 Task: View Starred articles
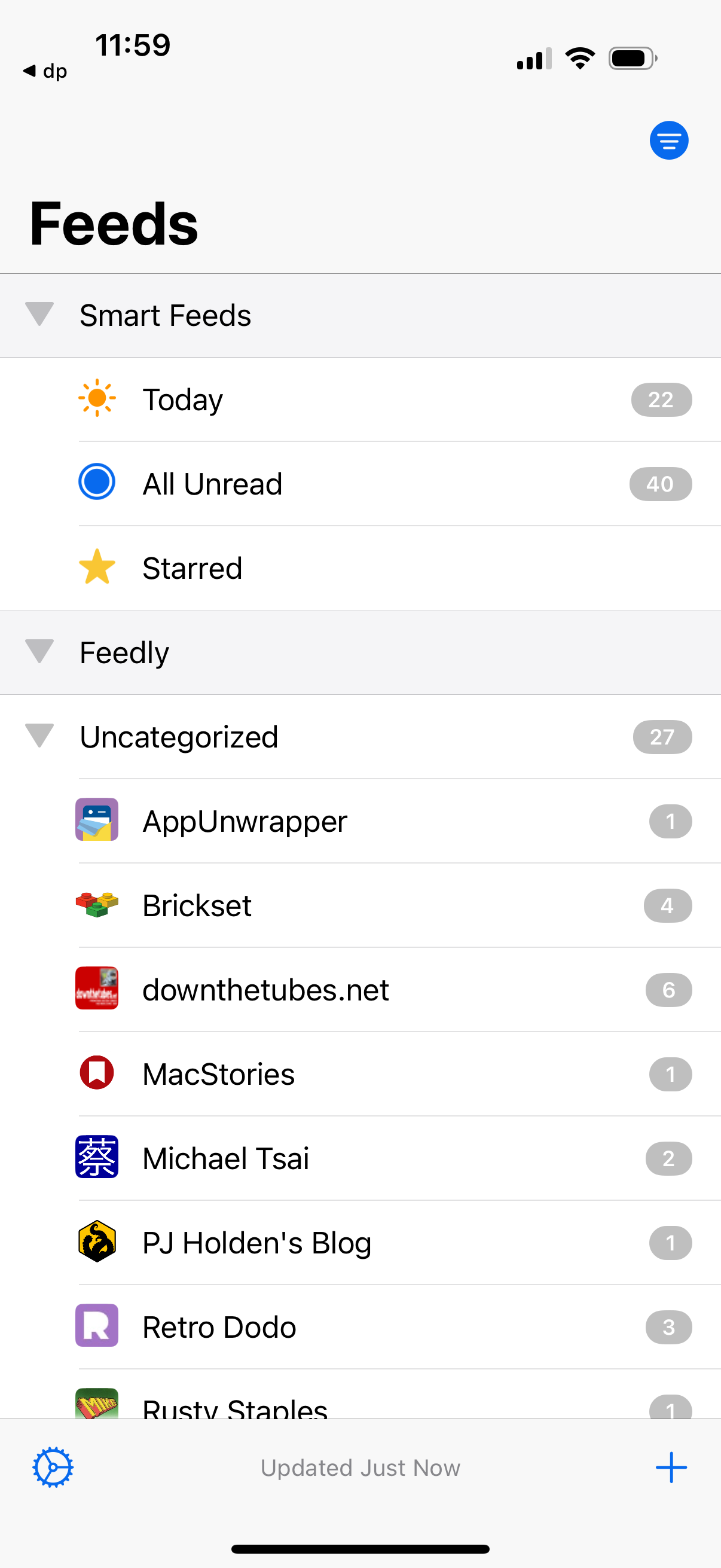pos(360,568)
